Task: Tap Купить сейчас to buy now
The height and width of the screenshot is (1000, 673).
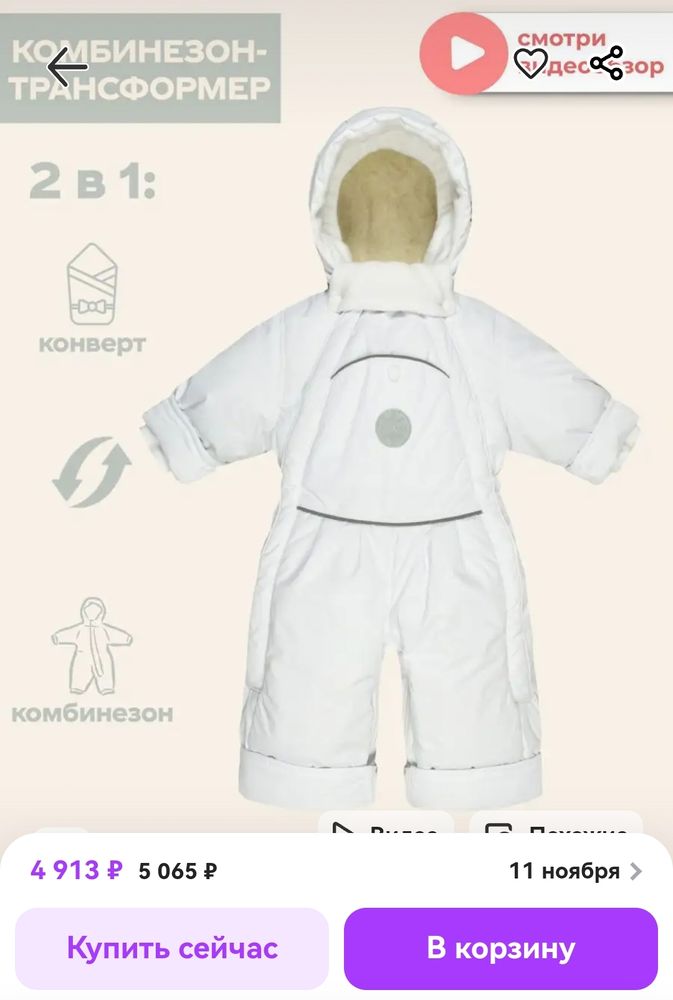Action: pyautogui.click(x=172, y=948)
